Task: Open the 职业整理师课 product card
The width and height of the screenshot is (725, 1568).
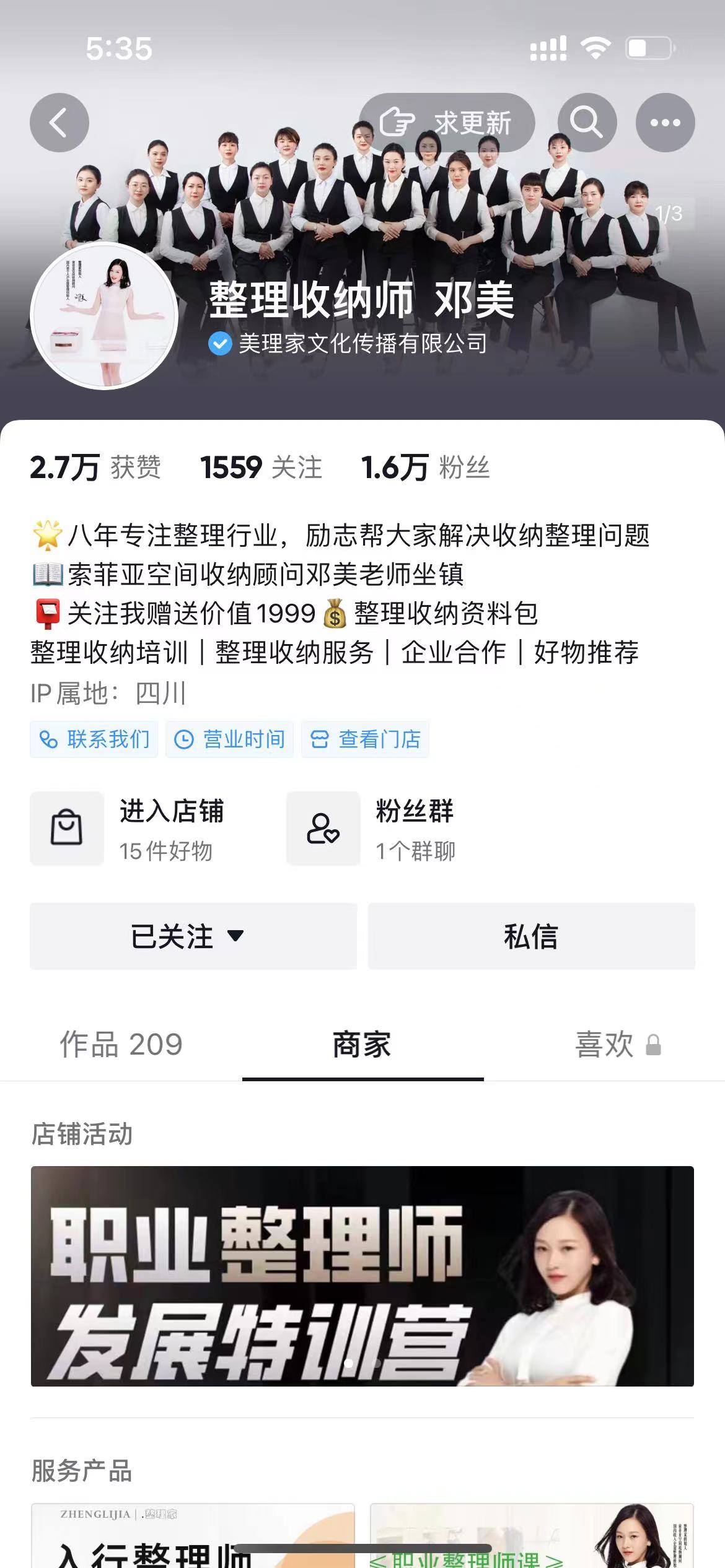Action: point(531,1536)
